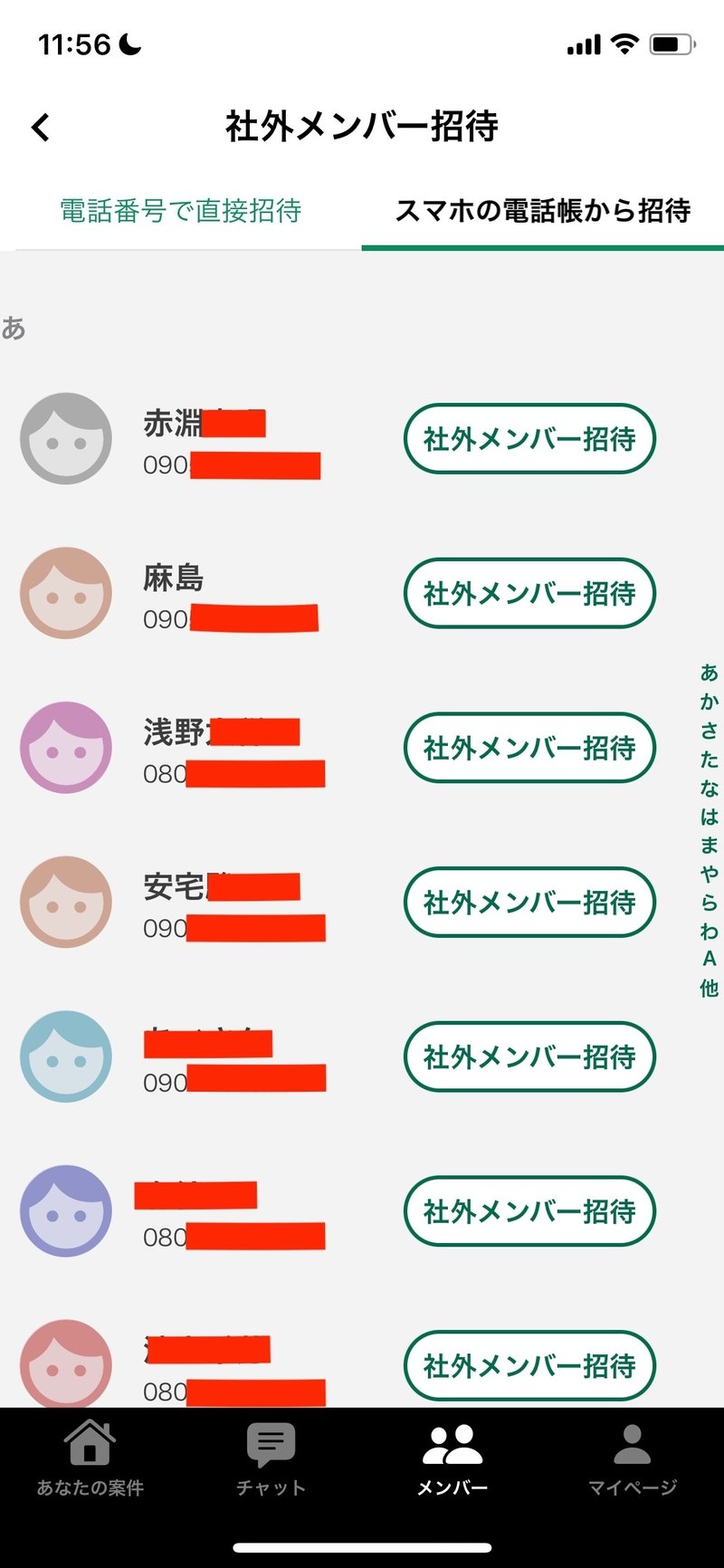Jump to the さ section in index

pyautogui.click(x=709, y=730)
